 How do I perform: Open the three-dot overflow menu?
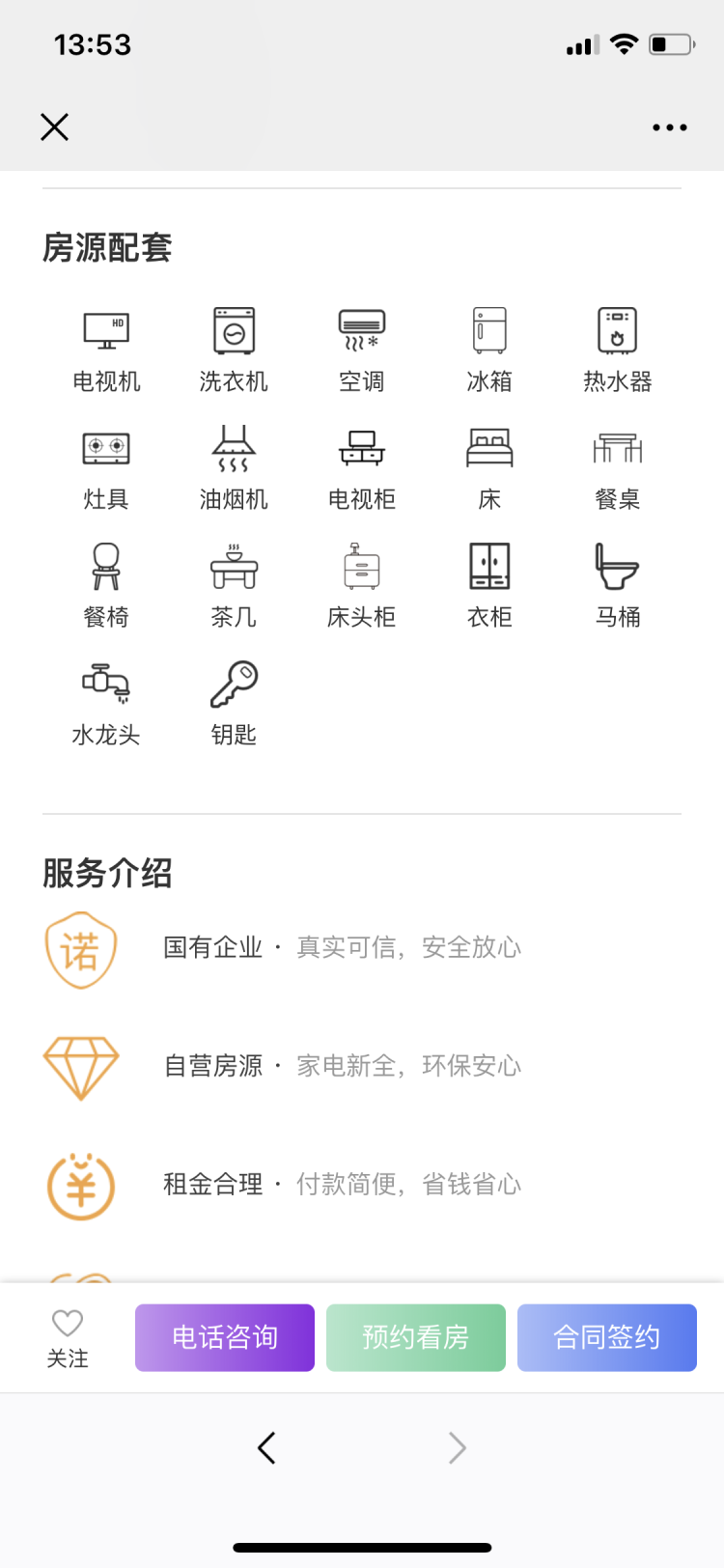click(x=669, y=127)
